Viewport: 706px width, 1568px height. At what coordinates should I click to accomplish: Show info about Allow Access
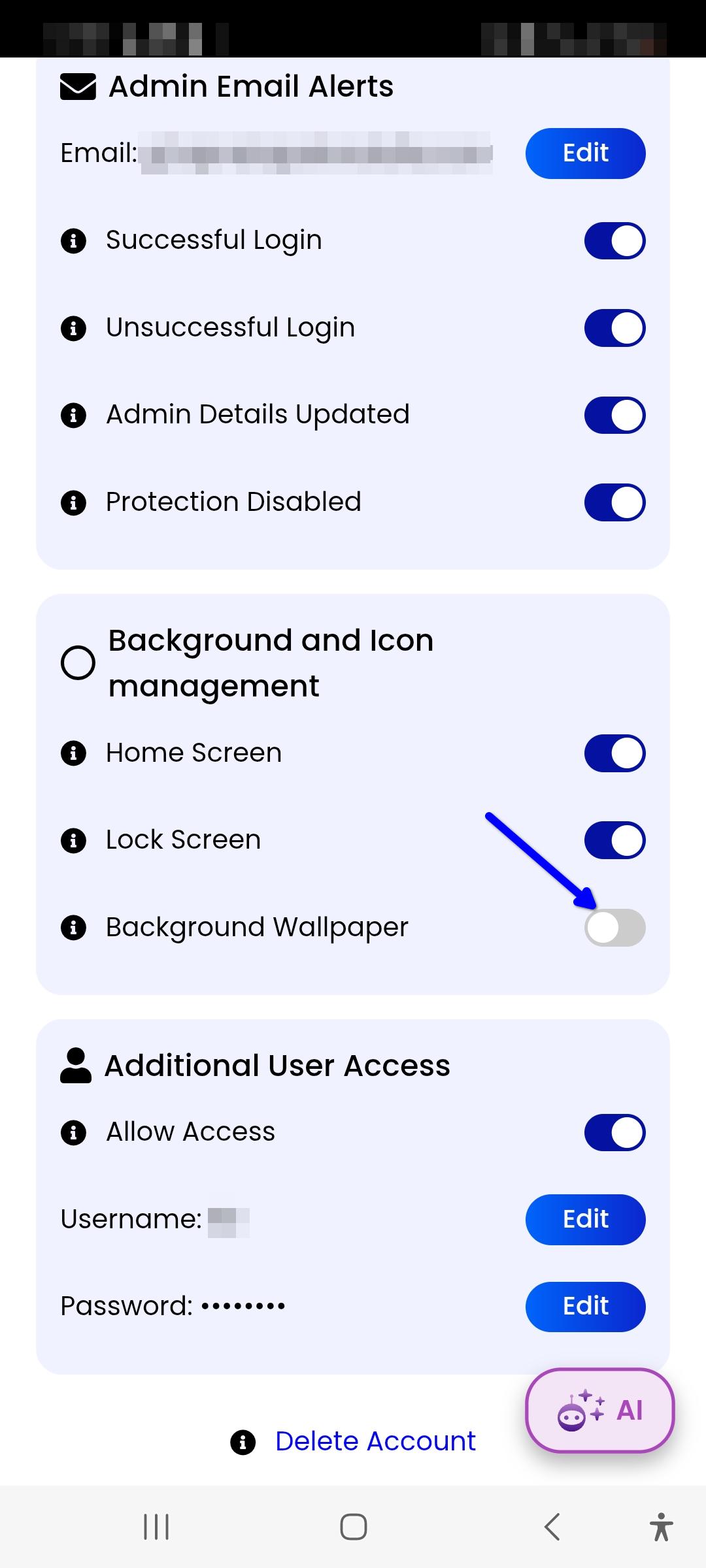click(x=73, y=1132)
